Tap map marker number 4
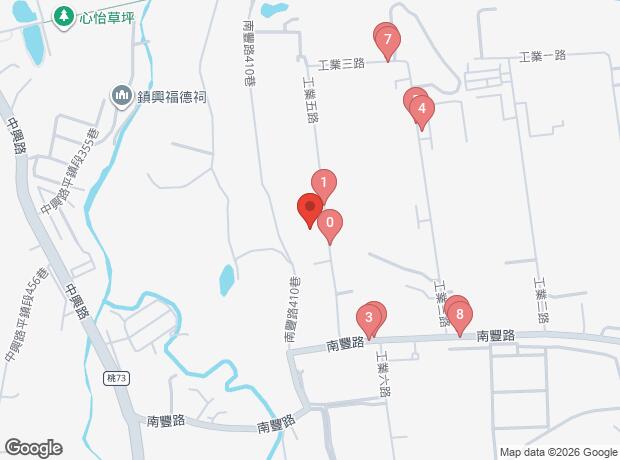The image size is (620, 460). coord(422,112)
